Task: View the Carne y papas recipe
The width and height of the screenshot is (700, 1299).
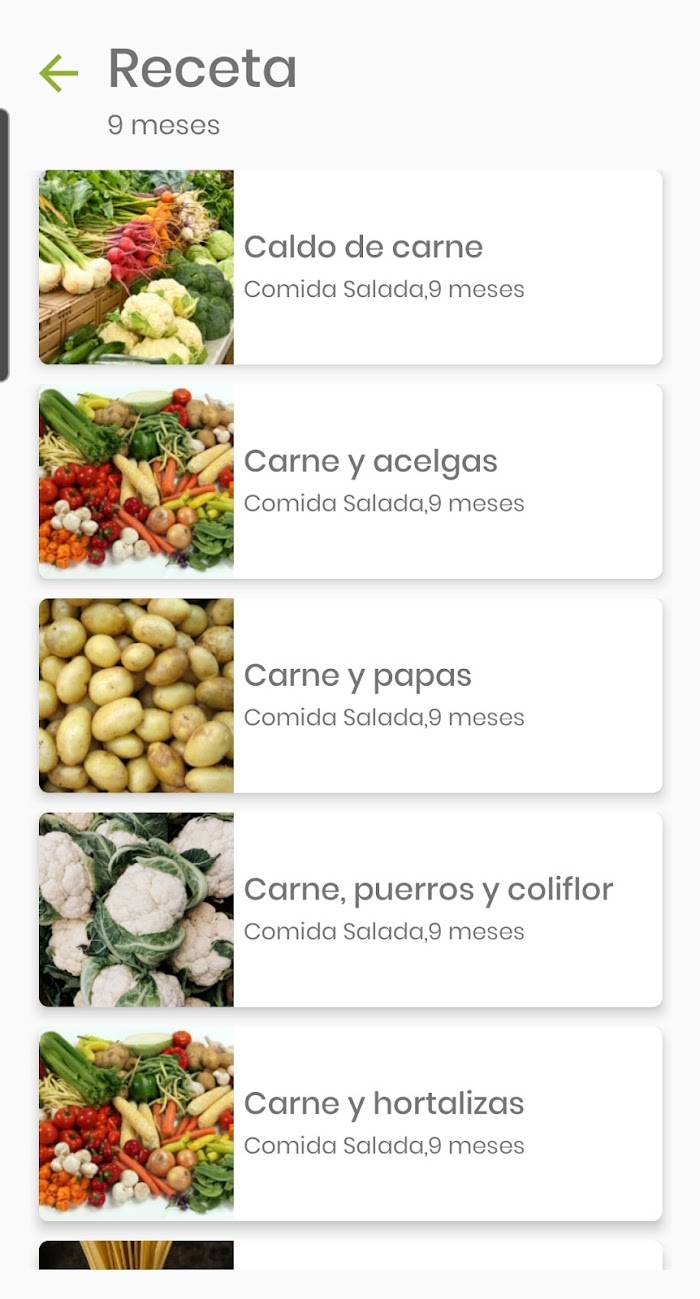Action: coord(350,695)
